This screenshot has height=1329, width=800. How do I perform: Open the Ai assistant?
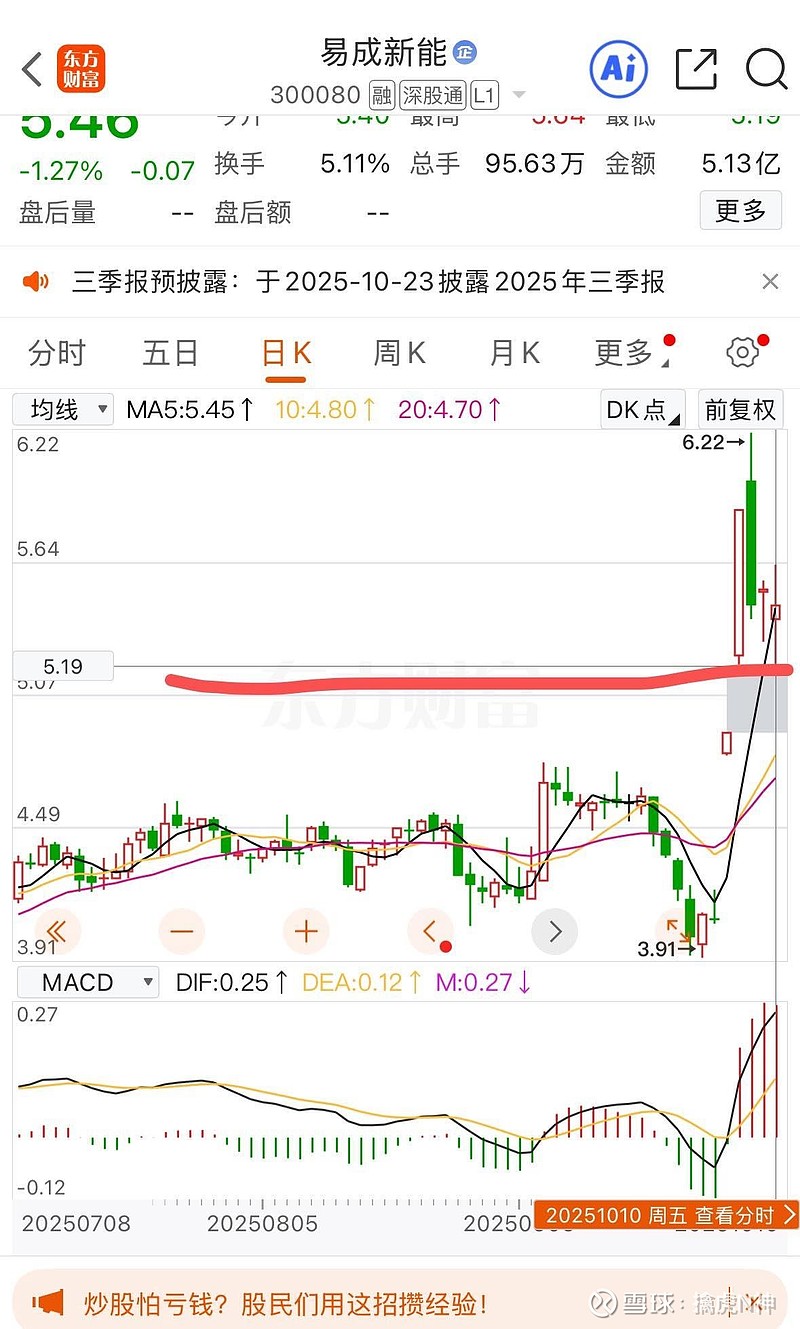(x=618, y=68)
